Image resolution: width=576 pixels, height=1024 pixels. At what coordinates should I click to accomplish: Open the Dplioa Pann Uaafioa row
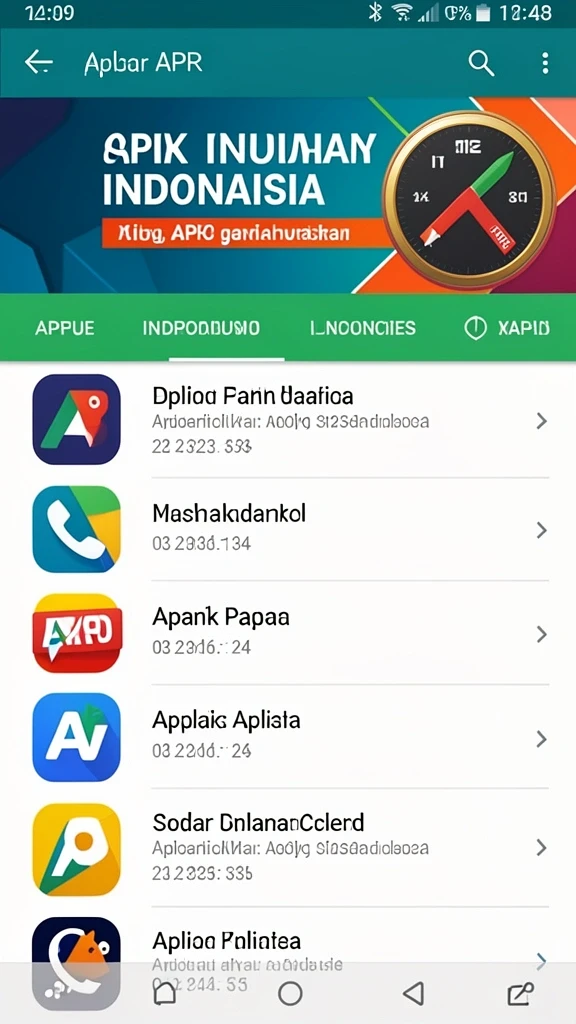click(x=288, y=420)
